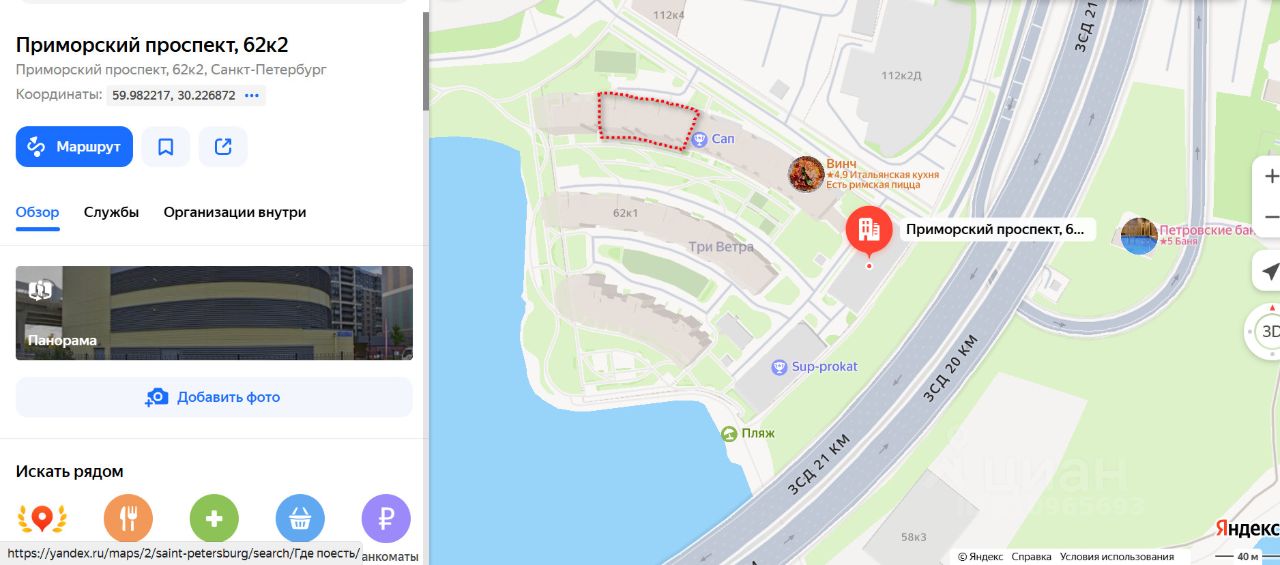Search nearby places to eat

(128, 519)
